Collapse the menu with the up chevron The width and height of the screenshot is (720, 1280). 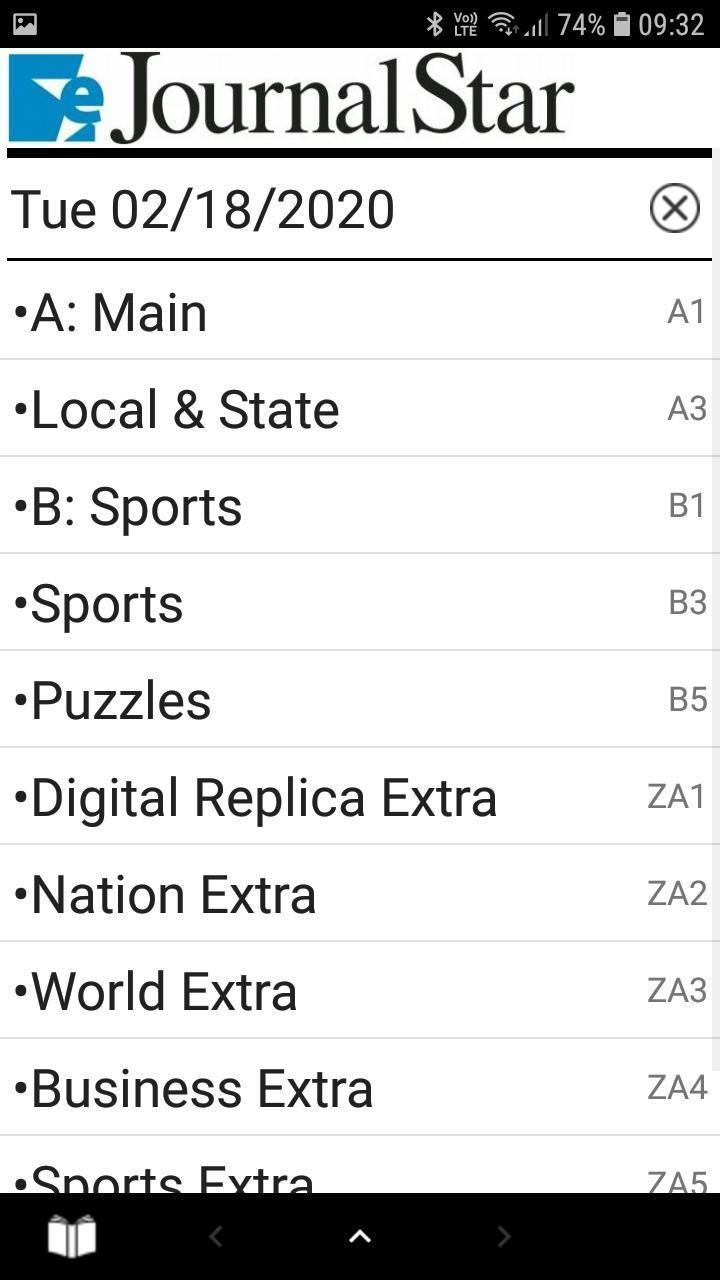[x=360, y=1237]
